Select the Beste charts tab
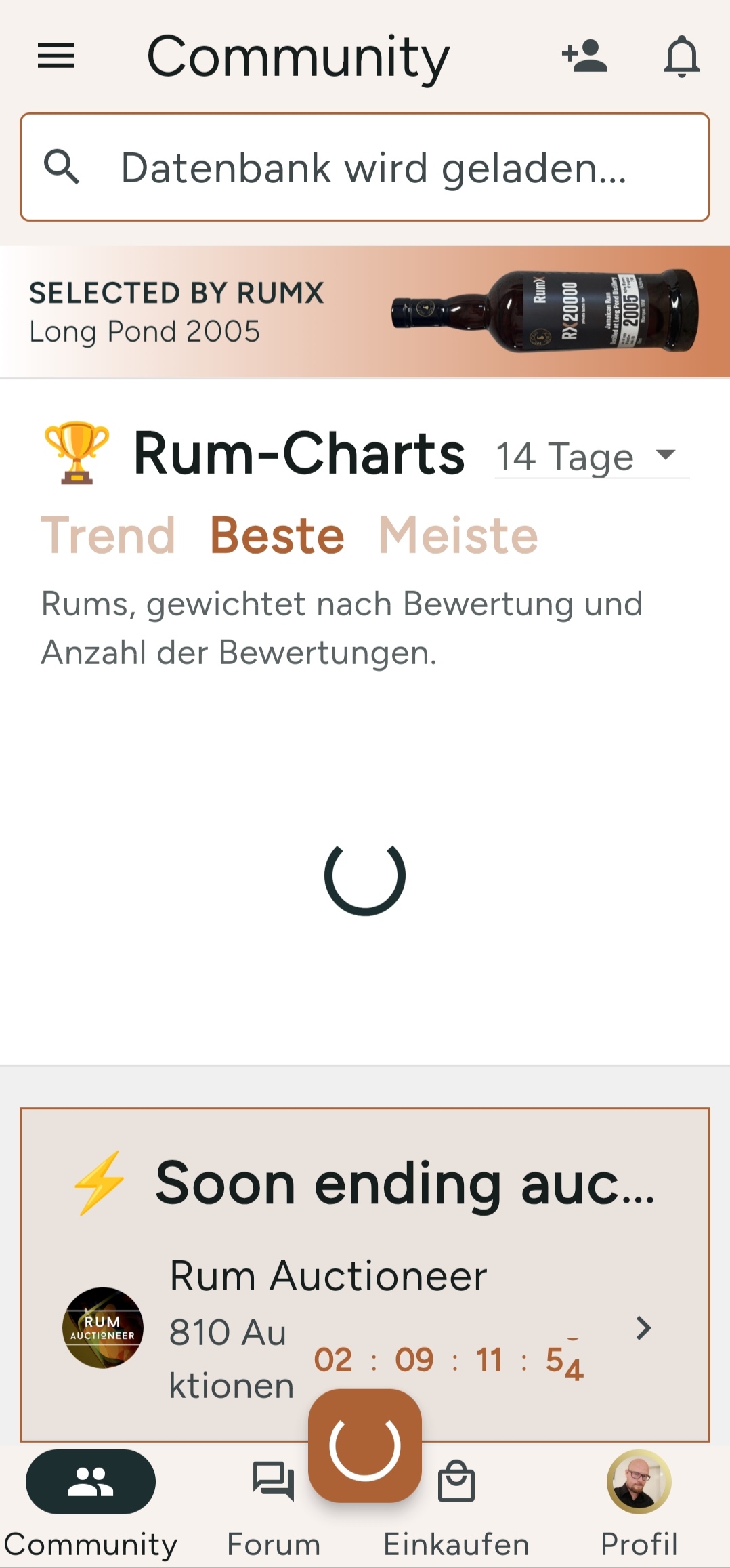 278,535
